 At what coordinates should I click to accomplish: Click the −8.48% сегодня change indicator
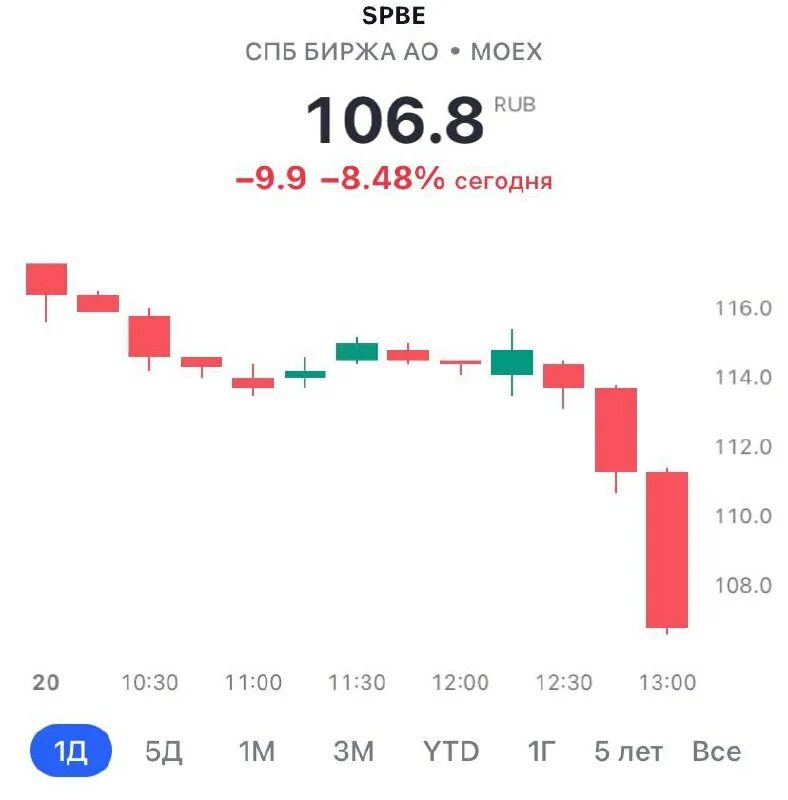click(394, 181)
